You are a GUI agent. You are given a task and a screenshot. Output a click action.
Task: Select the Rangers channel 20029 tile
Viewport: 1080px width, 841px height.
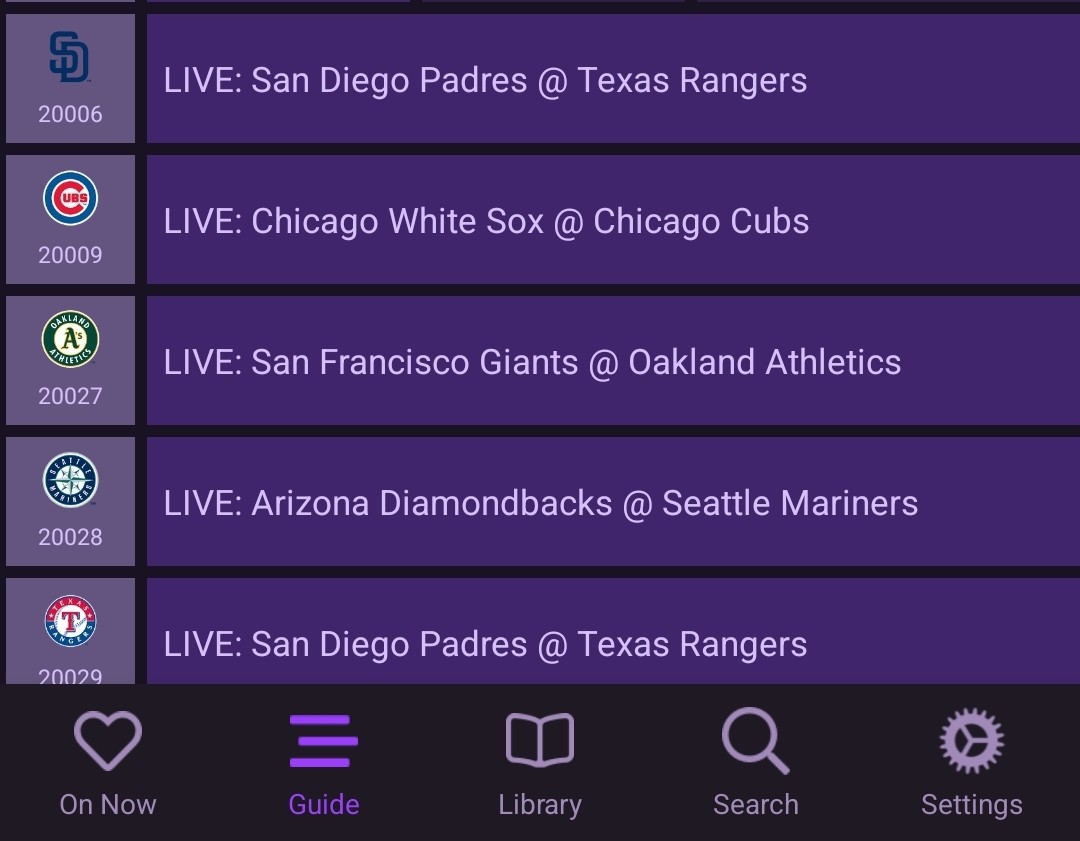(x=70, y=633)
